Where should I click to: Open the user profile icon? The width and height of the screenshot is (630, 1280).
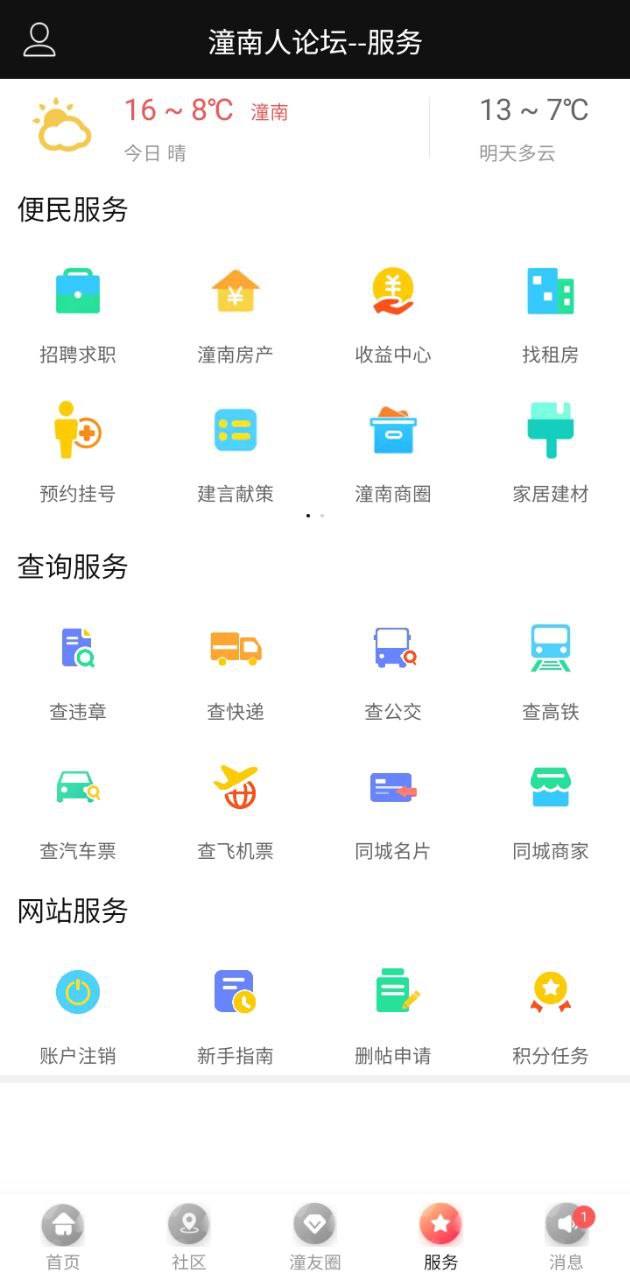[40, 40]
